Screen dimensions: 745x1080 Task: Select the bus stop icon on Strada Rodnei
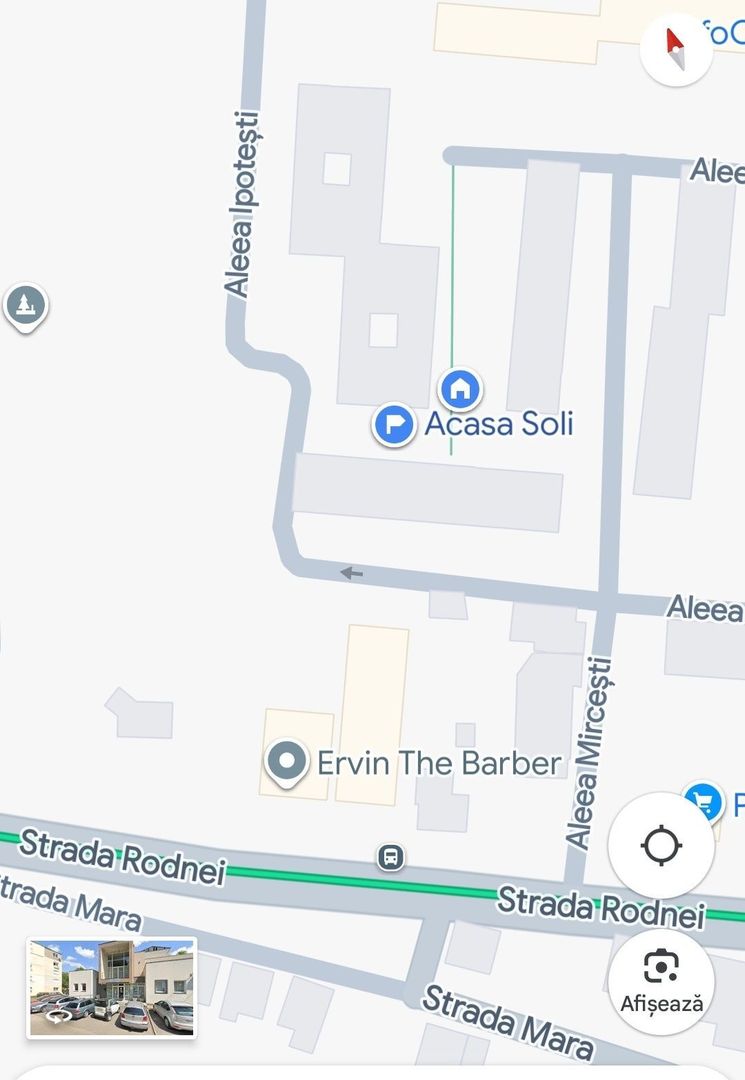point(390,857)
